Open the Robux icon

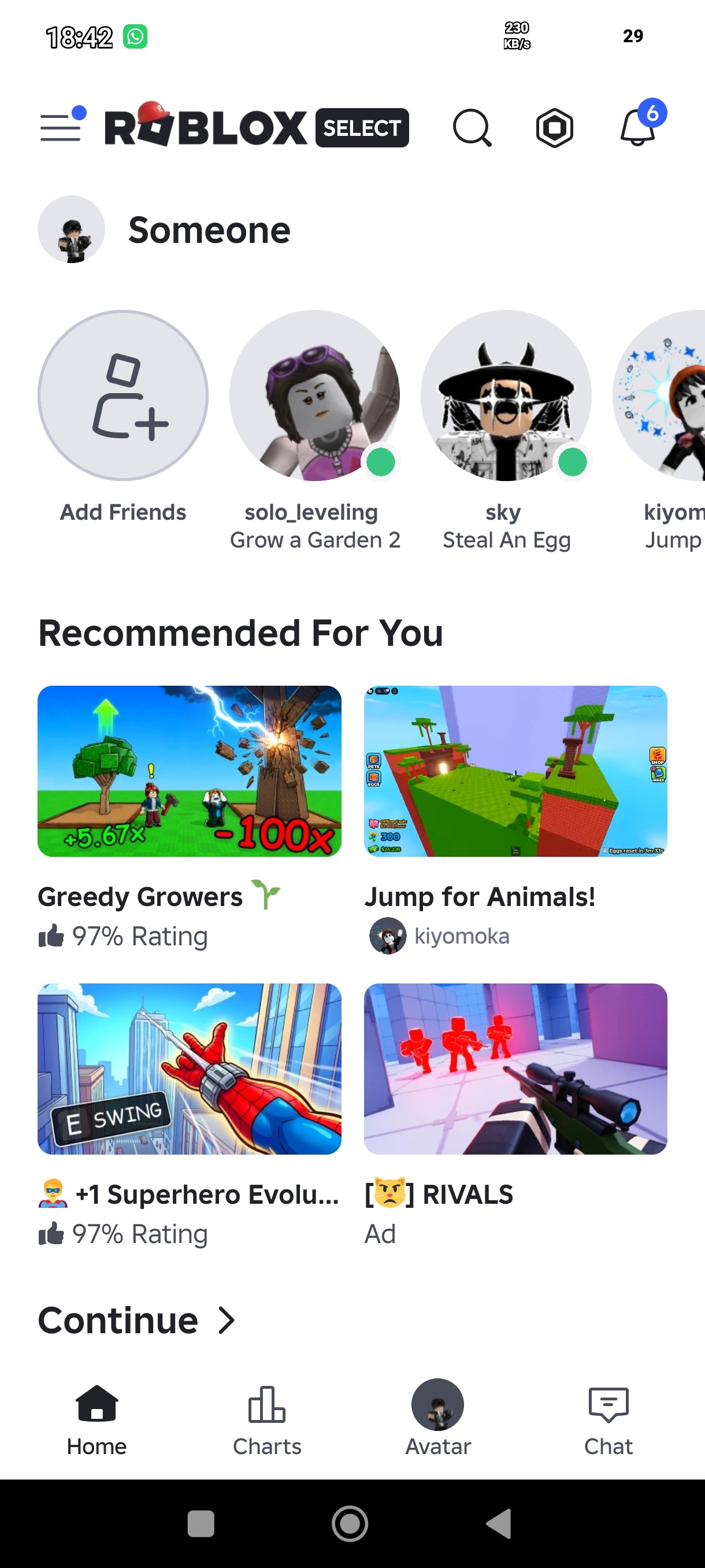coord(554,128)
